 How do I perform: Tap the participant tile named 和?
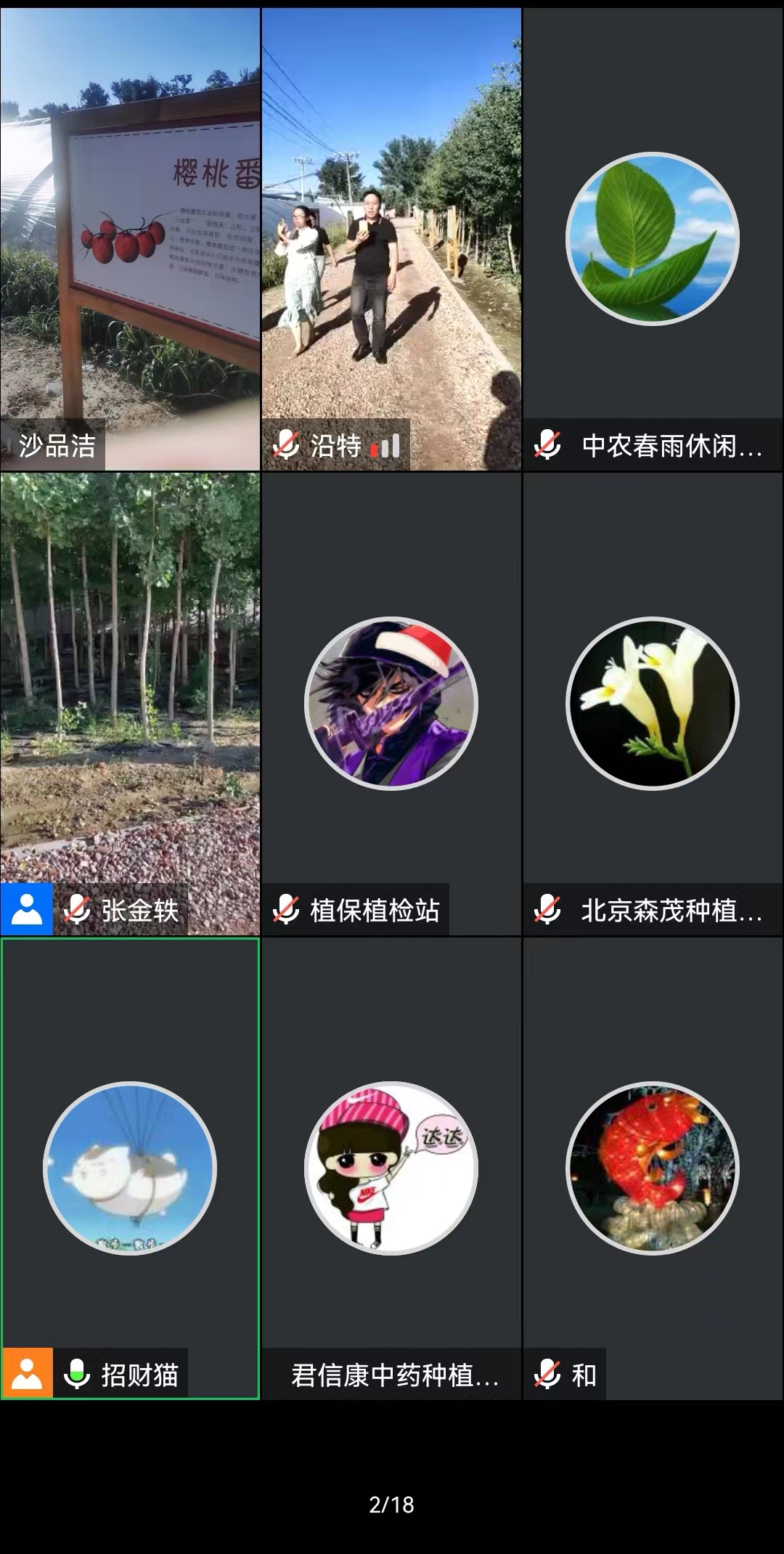(653, 1168)
